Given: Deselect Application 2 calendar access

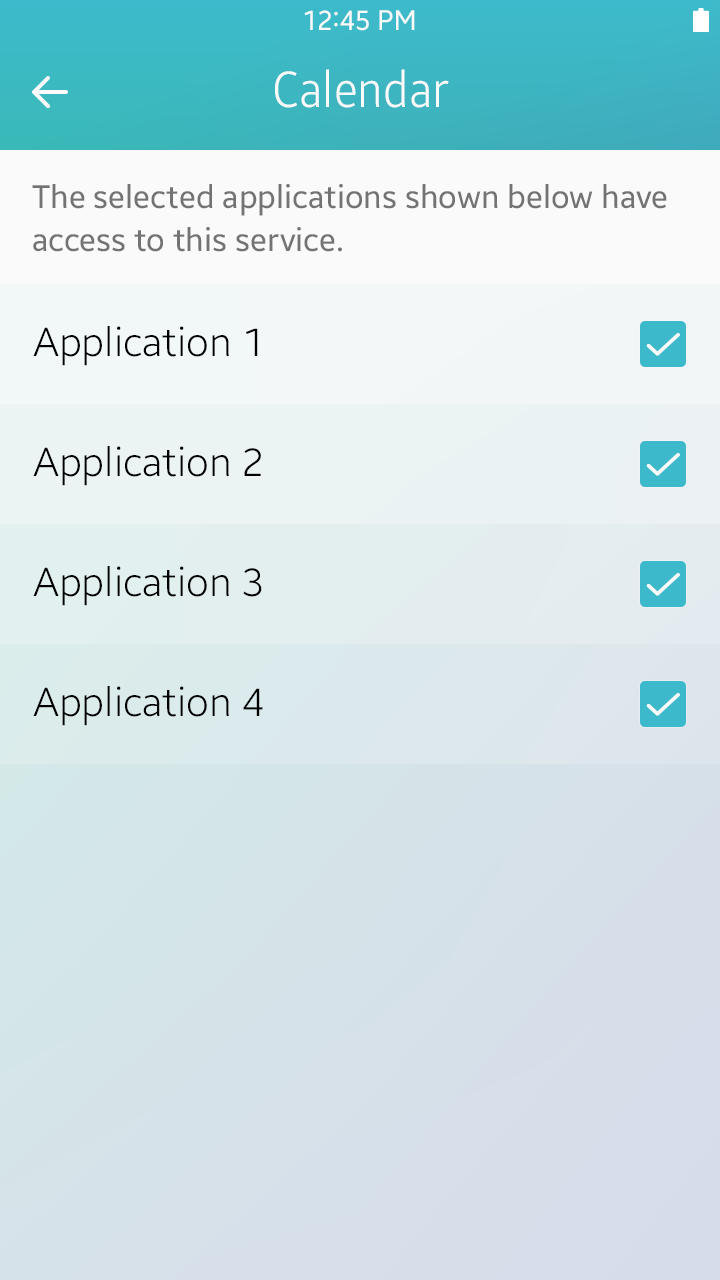Looking at the screenshot, I should pyautogui.click(x=662, y=464).
